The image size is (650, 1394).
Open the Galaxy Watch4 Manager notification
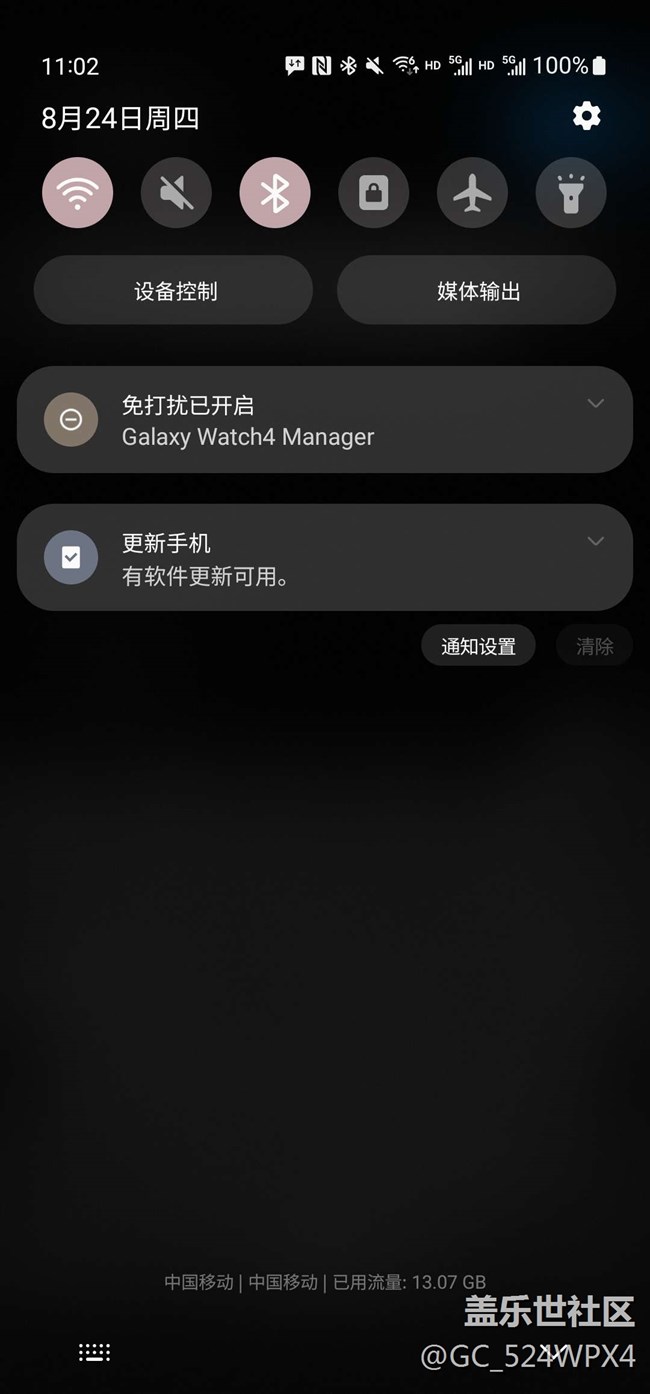pos(325,420)
